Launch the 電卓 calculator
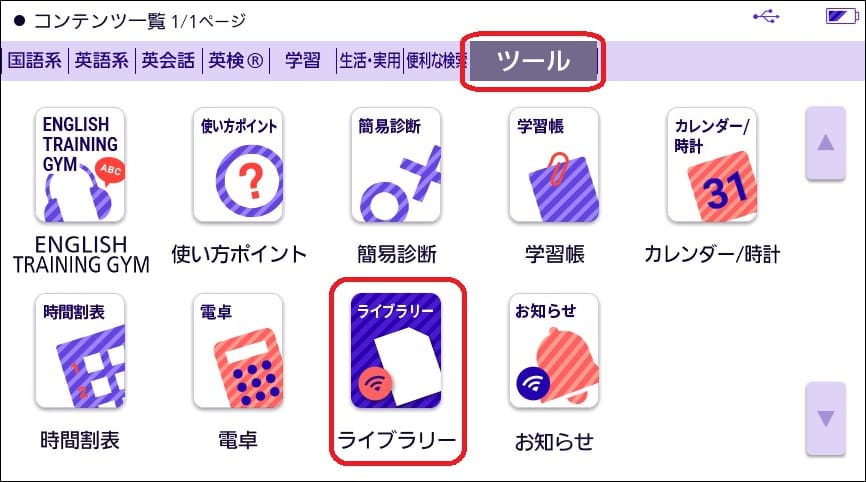The width and height of the screenshot is (866, 482). pyautogui.click(x=238, y=352)
